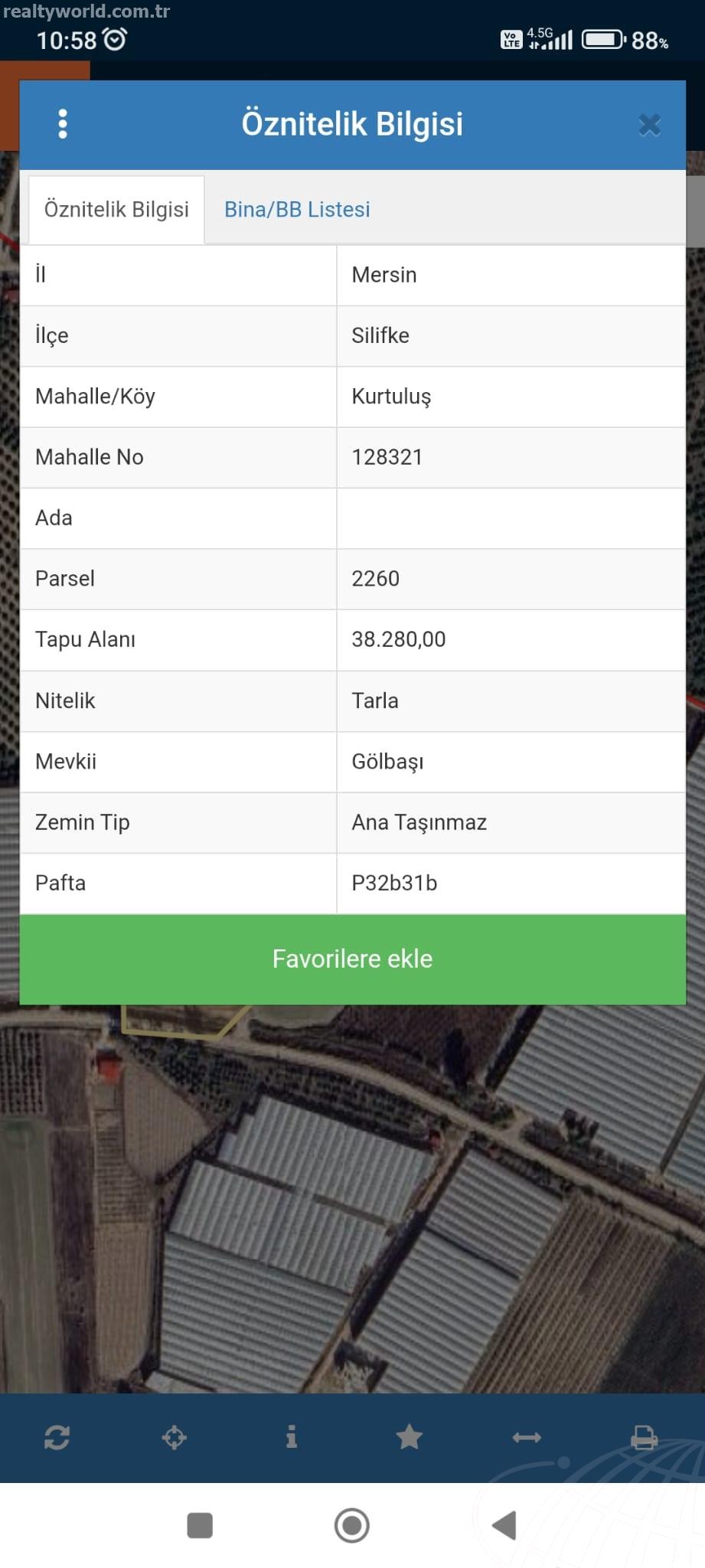
Task: Close the Öznitelik Bilgisi dialog
Action: pyautogui.click(x=649, y=125)
